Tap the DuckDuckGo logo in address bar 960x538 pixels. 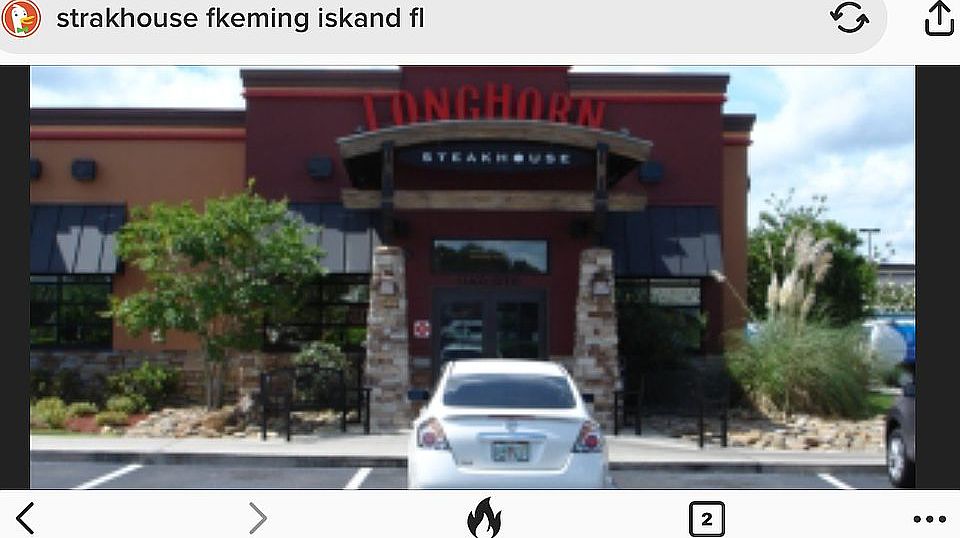click(x=21, y=19)
